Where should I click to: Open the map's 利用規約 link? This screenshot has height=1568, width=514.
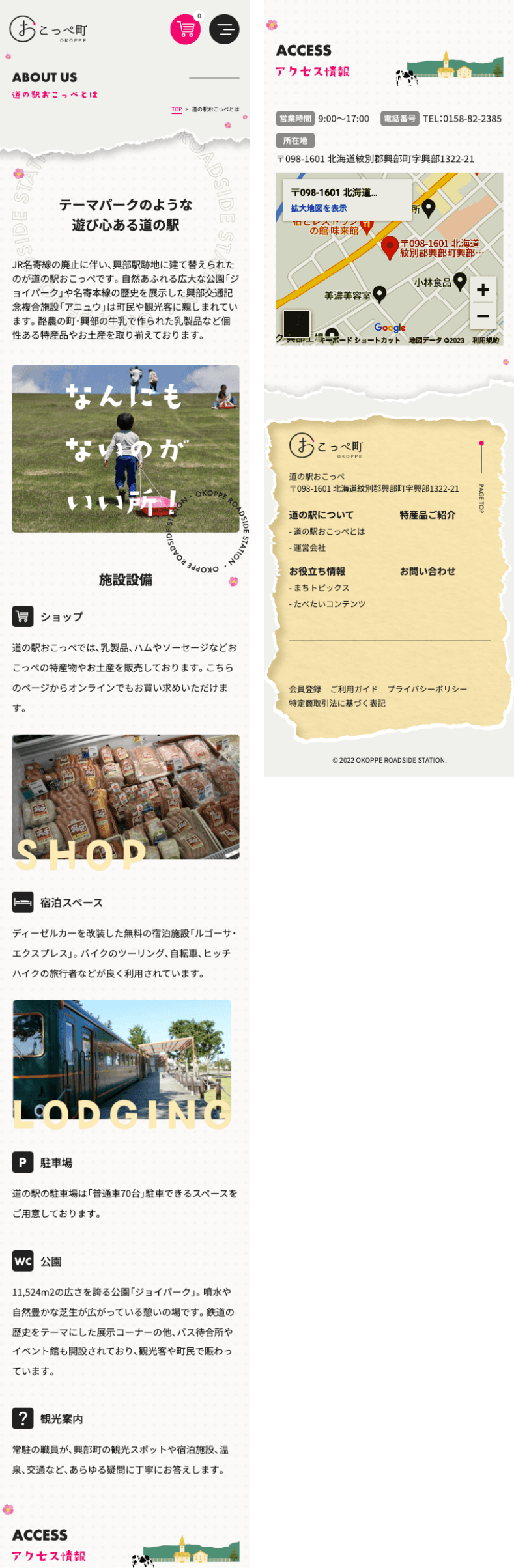[x=485, y=341]
